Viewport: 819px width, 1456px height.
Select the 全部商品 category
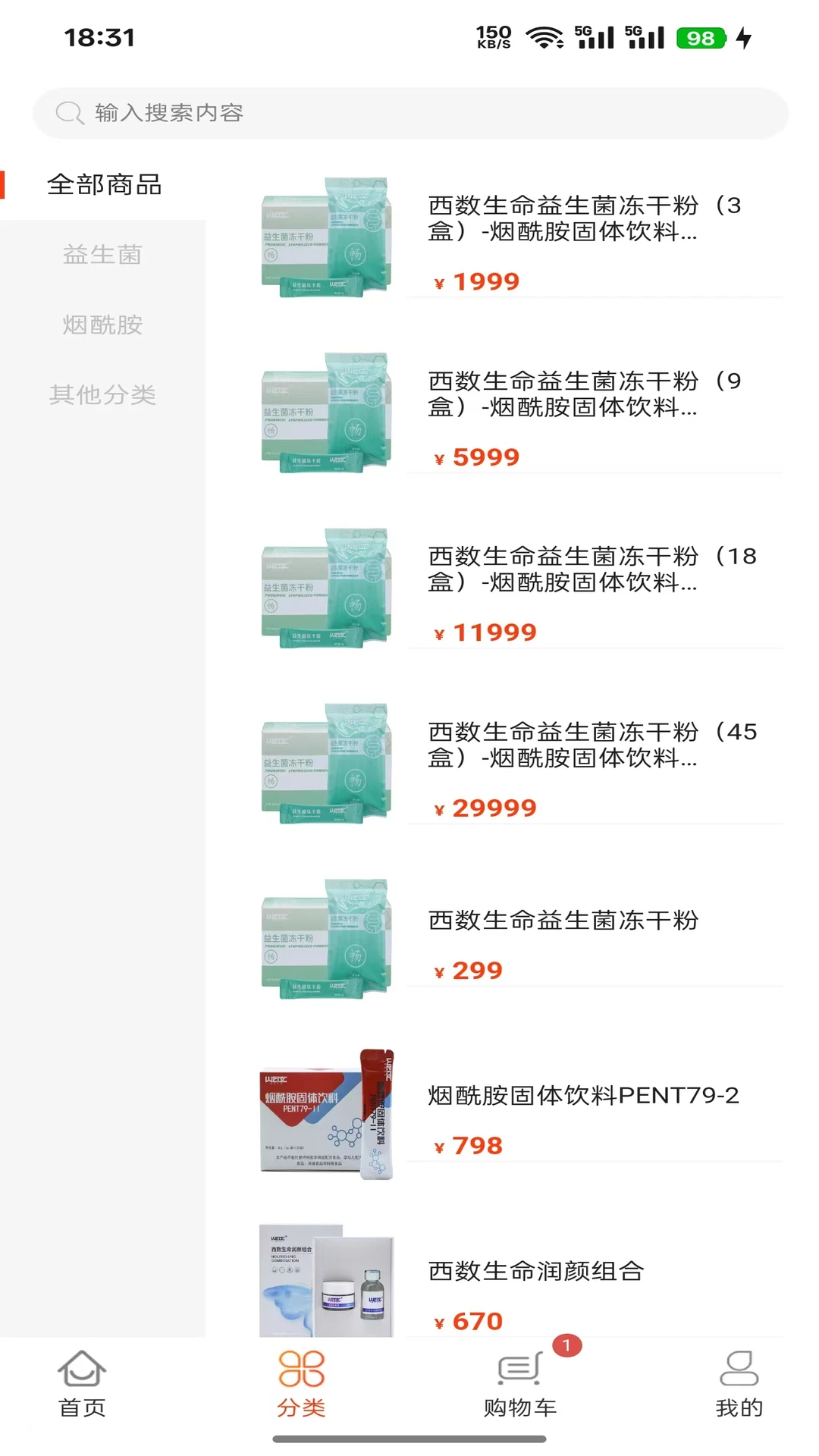pos(105,184)
